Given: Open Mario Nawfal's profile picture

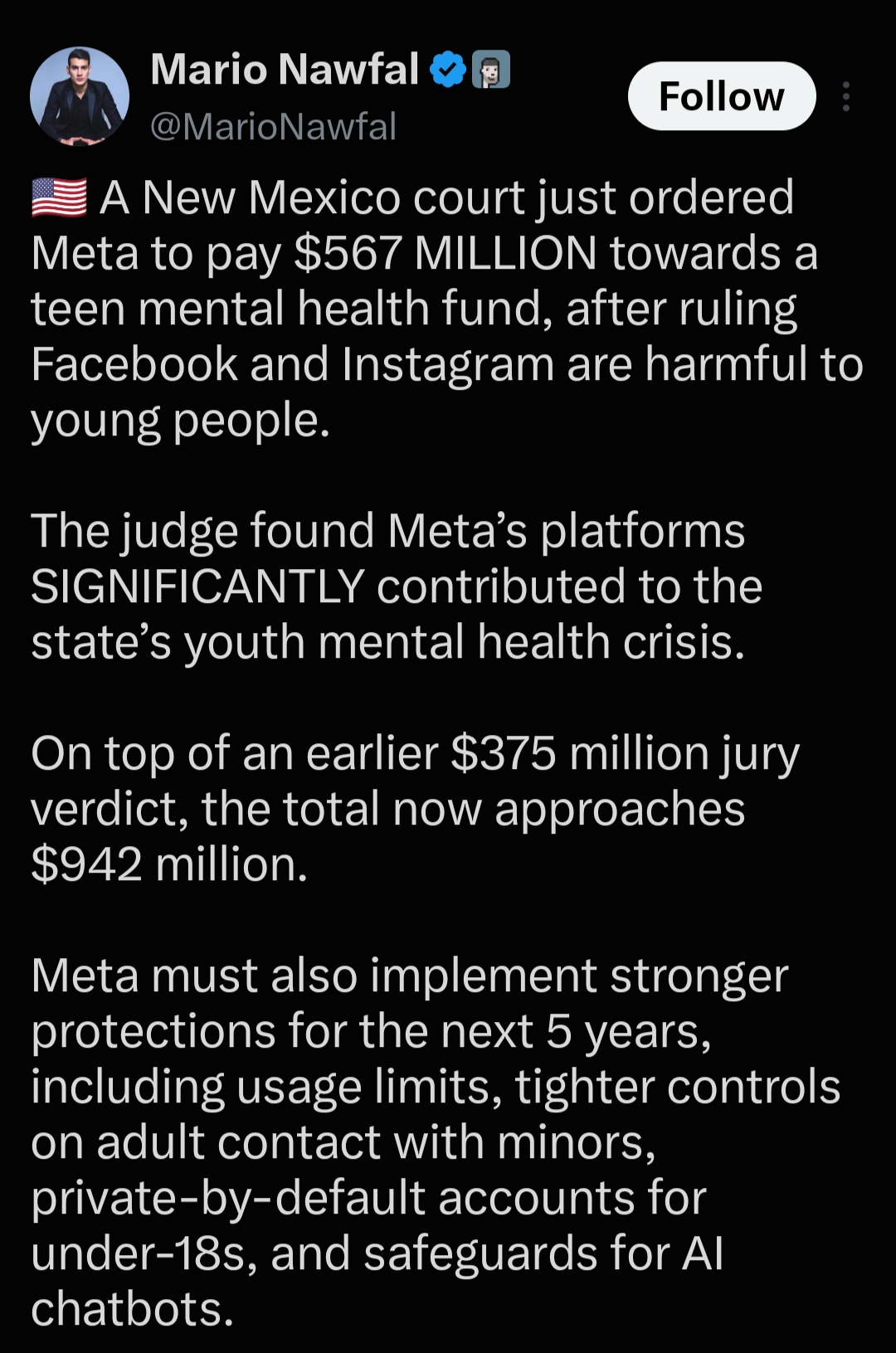Looking at the screenshot, I should click(80, 96).
